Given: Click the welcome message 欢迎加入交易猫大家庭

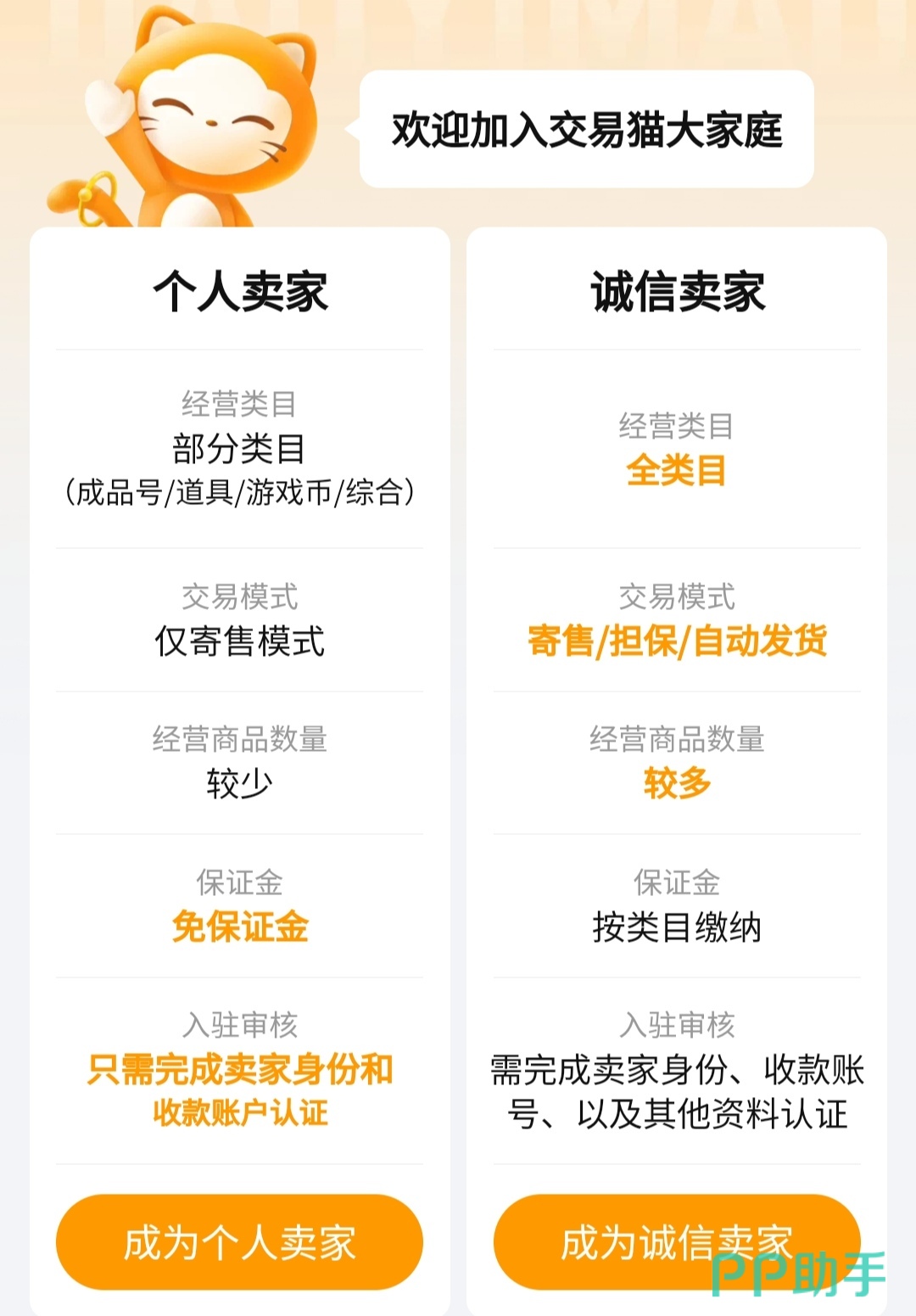Looking at the screenshot, I should [x=588, y=129].
